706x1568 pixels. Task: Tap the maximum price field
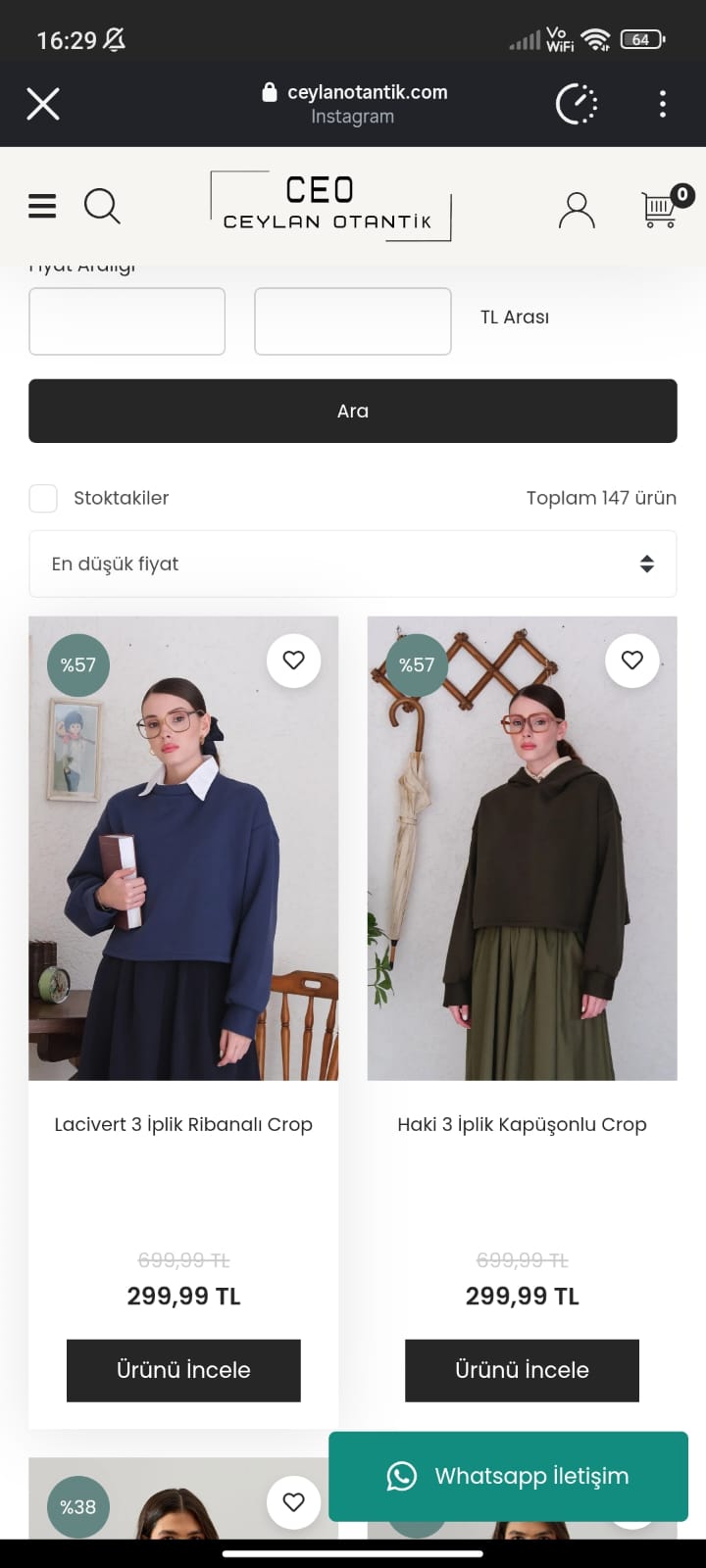[353, 321]
